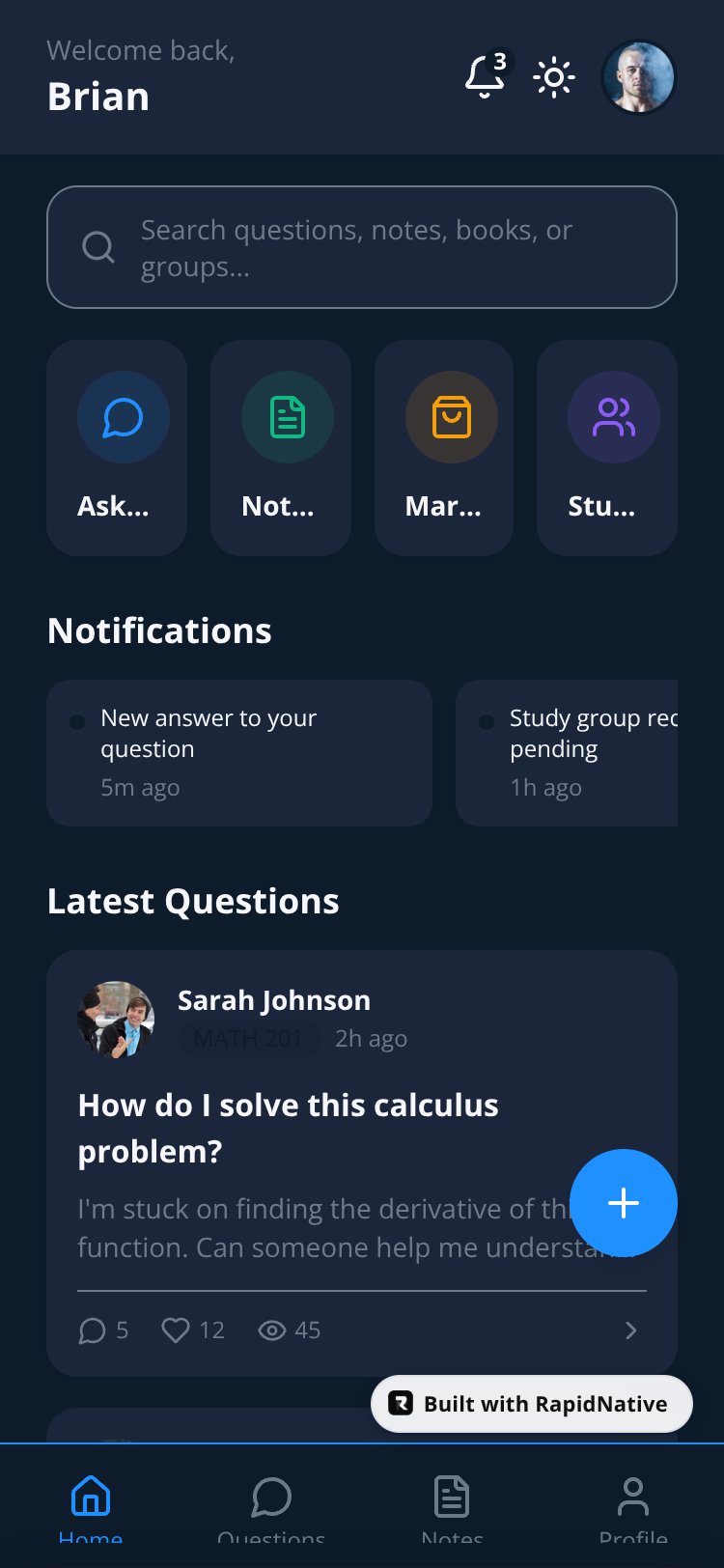
Task: Tap the search questions and notes field
Action: (x=362, y=247)
